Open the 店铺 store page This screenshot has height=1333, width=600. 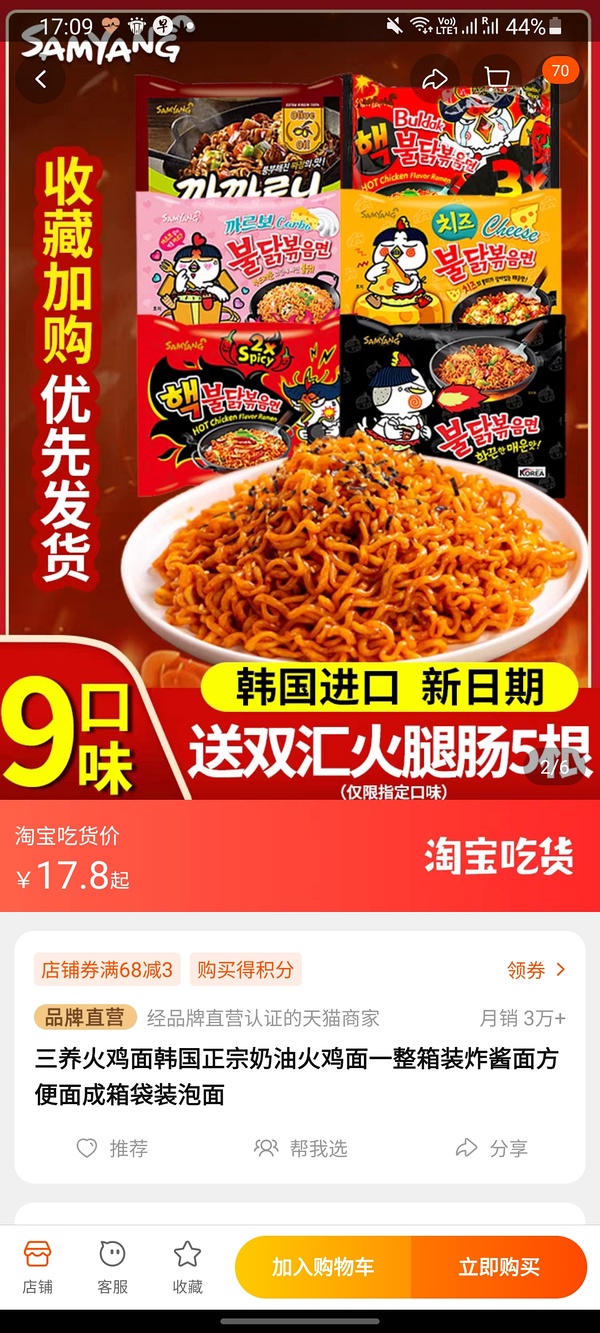pyautogui.click(x=37, y=1267)
